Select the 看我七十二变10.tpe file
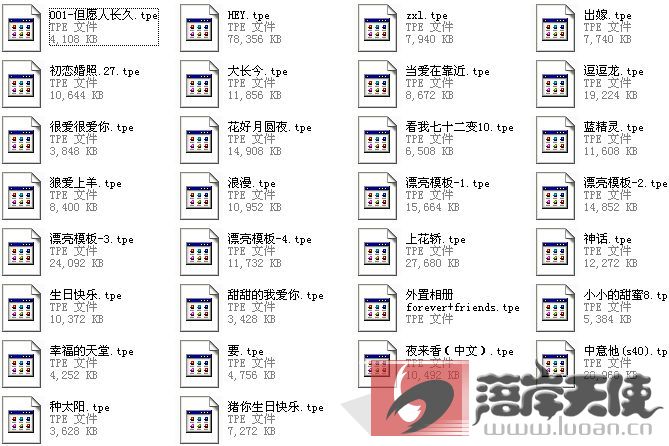This screenshot has width=669, height=446. pyautogui.click(x=378, y=139)
